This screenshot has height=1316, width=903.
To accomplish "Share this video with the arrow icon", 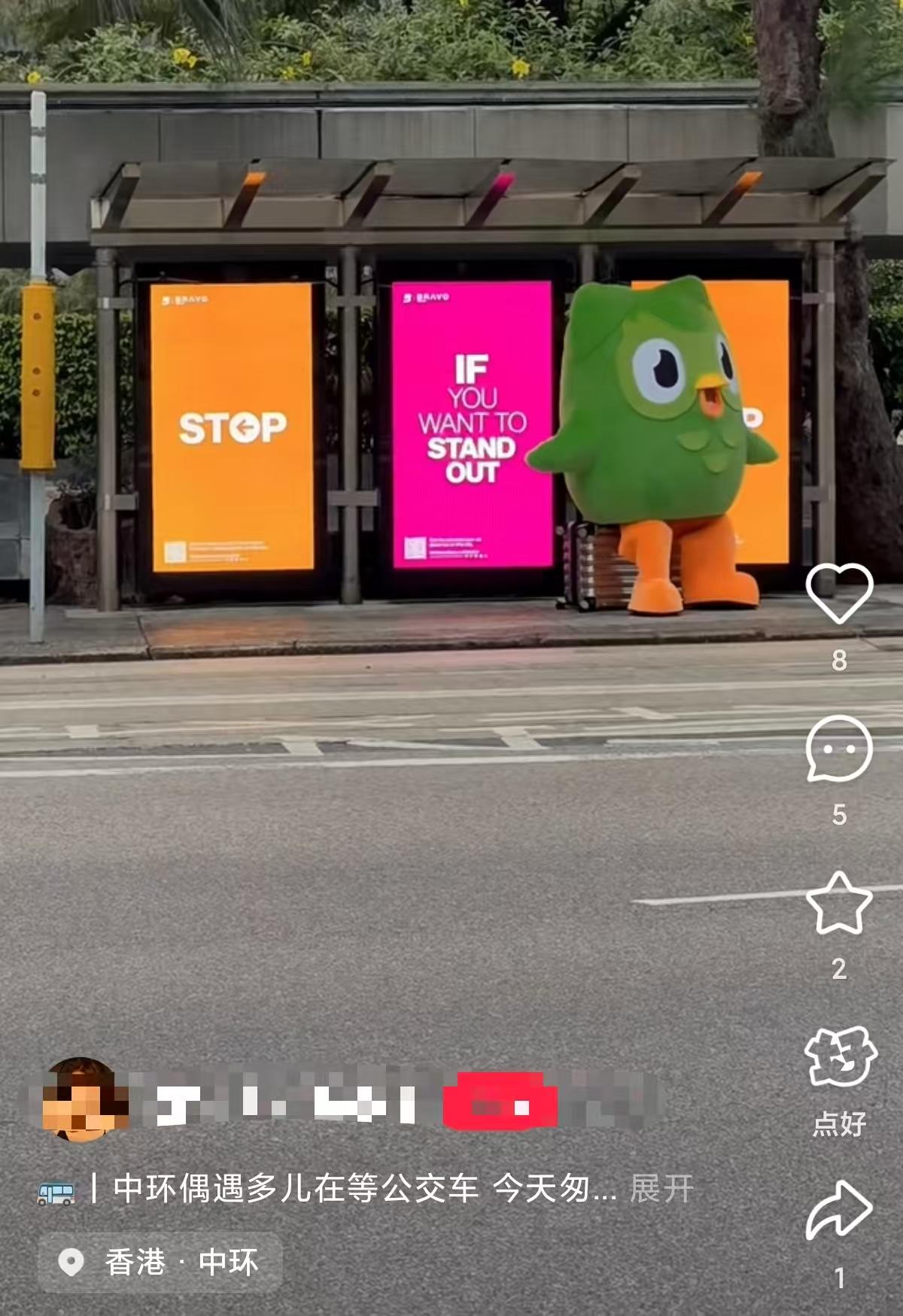I will pyautogui.click(x=839, y=1210).
